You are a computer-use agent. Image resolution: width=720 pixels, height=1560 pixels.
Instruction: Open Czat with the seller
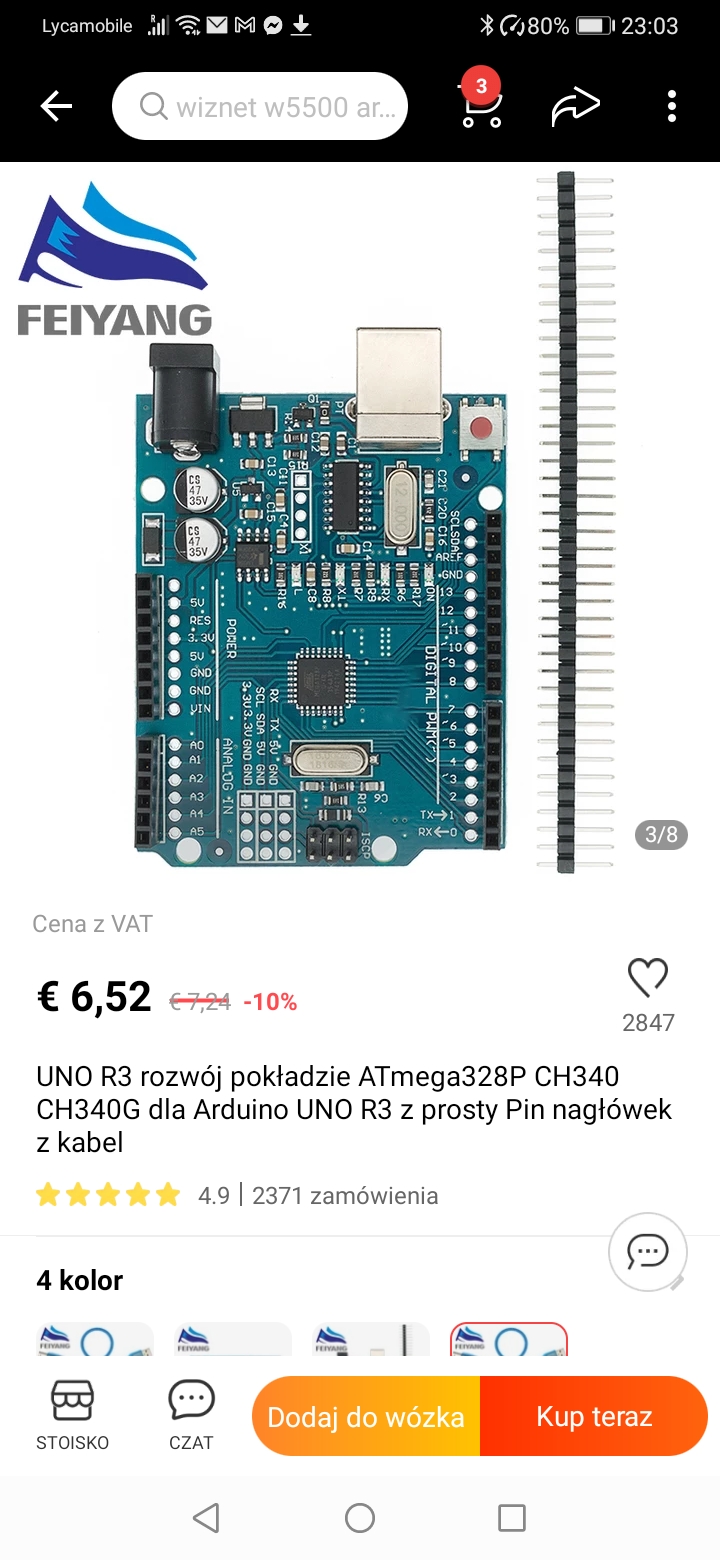coord(191,1416)
